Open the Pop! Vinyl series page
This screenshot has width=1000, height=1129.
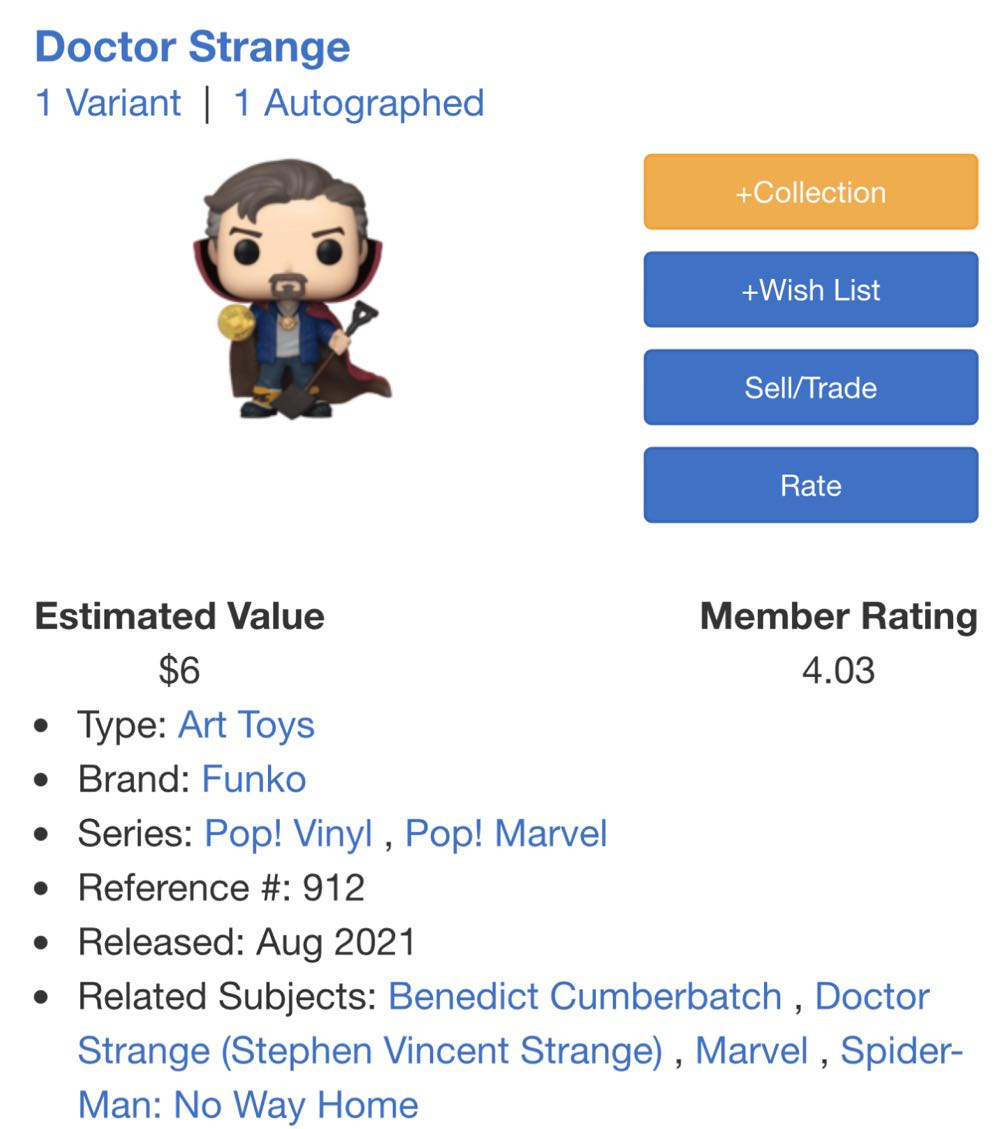[x=286, y=832]
